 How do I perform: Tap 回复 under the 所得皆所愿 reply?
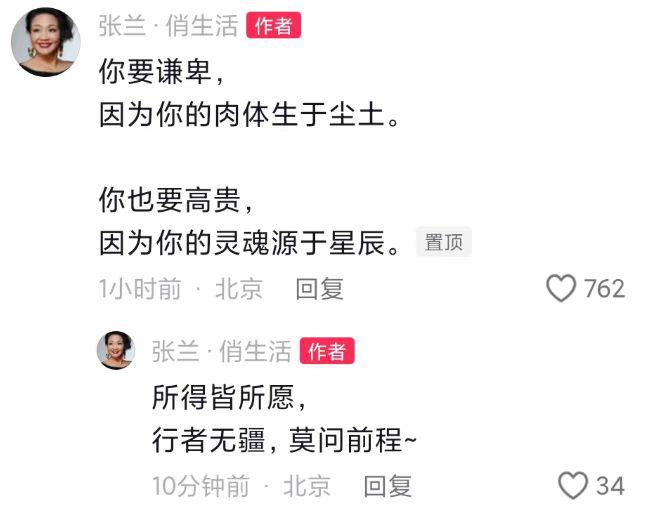(x=388, y=486)
